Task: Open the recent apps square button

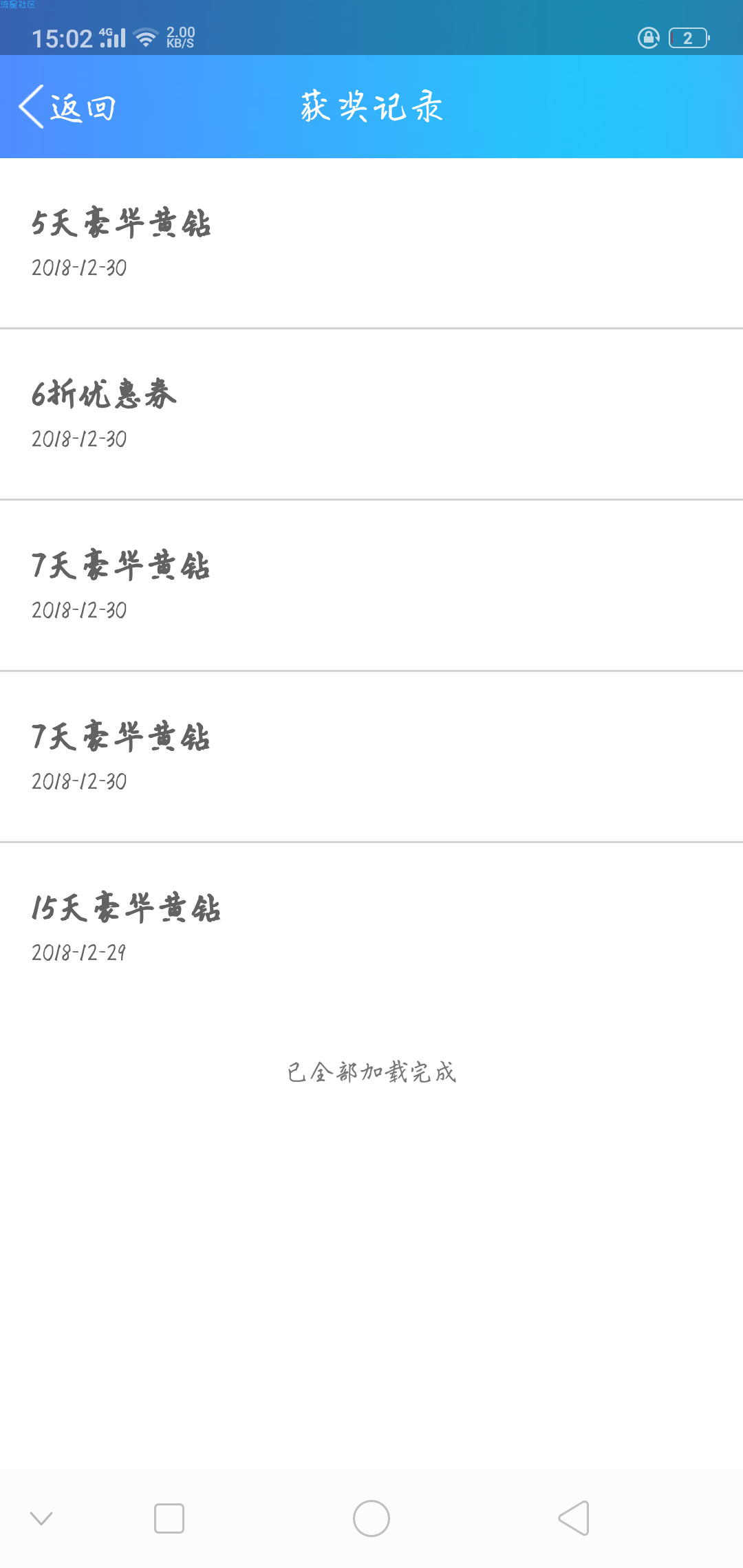Action: [x=169, y=1518]
